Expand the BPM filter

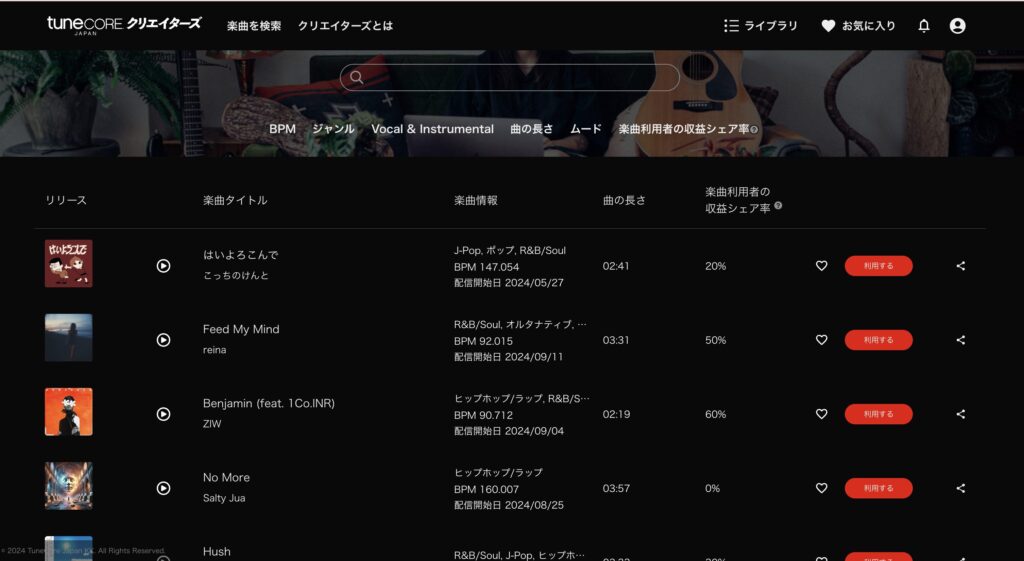point(282,129)
